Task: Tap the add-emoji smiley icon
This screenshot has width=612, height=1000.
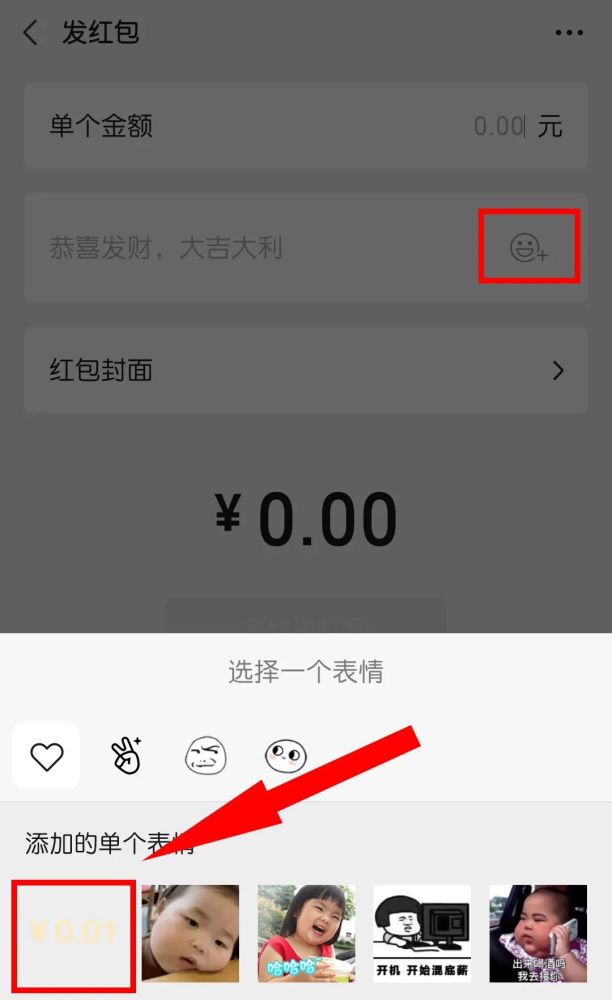Action: (529, 247)
